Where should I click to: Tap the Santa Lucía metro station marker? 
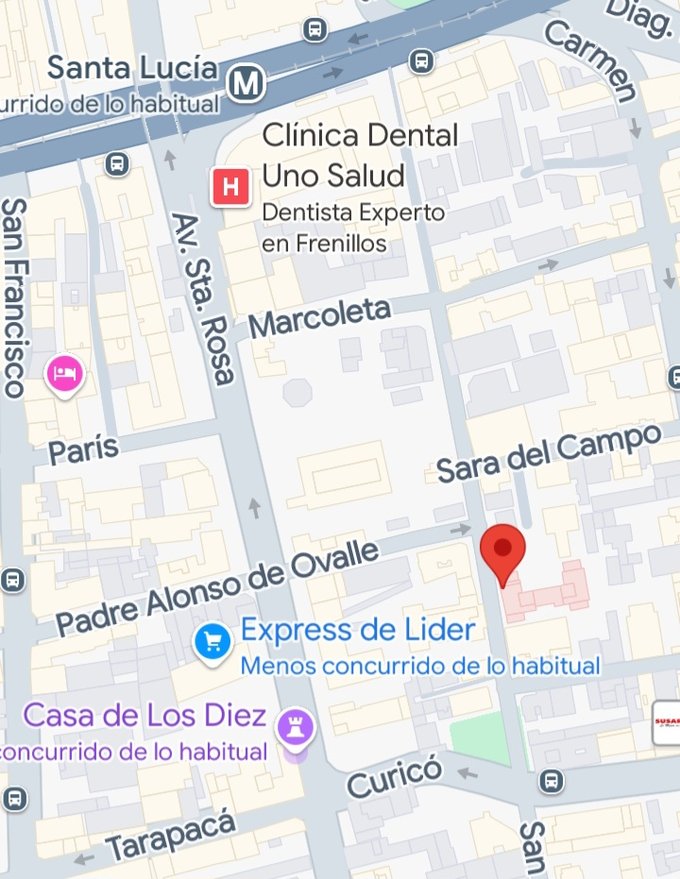(x=244, y=84)
